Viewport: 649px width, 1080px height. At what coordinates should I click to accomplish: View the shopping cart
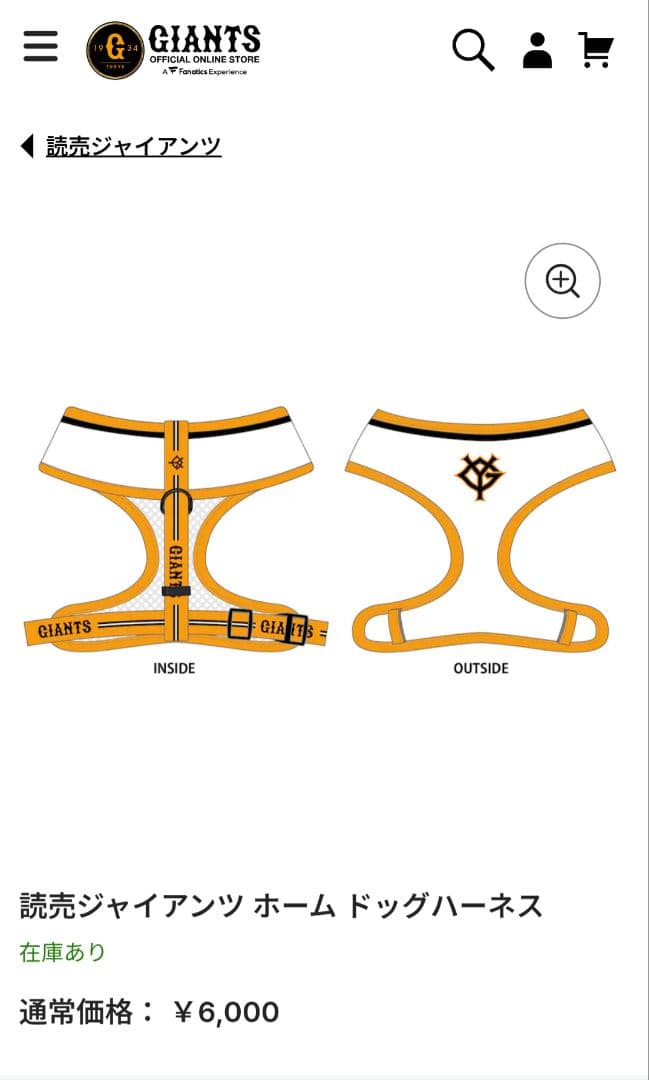coord(596,49)
